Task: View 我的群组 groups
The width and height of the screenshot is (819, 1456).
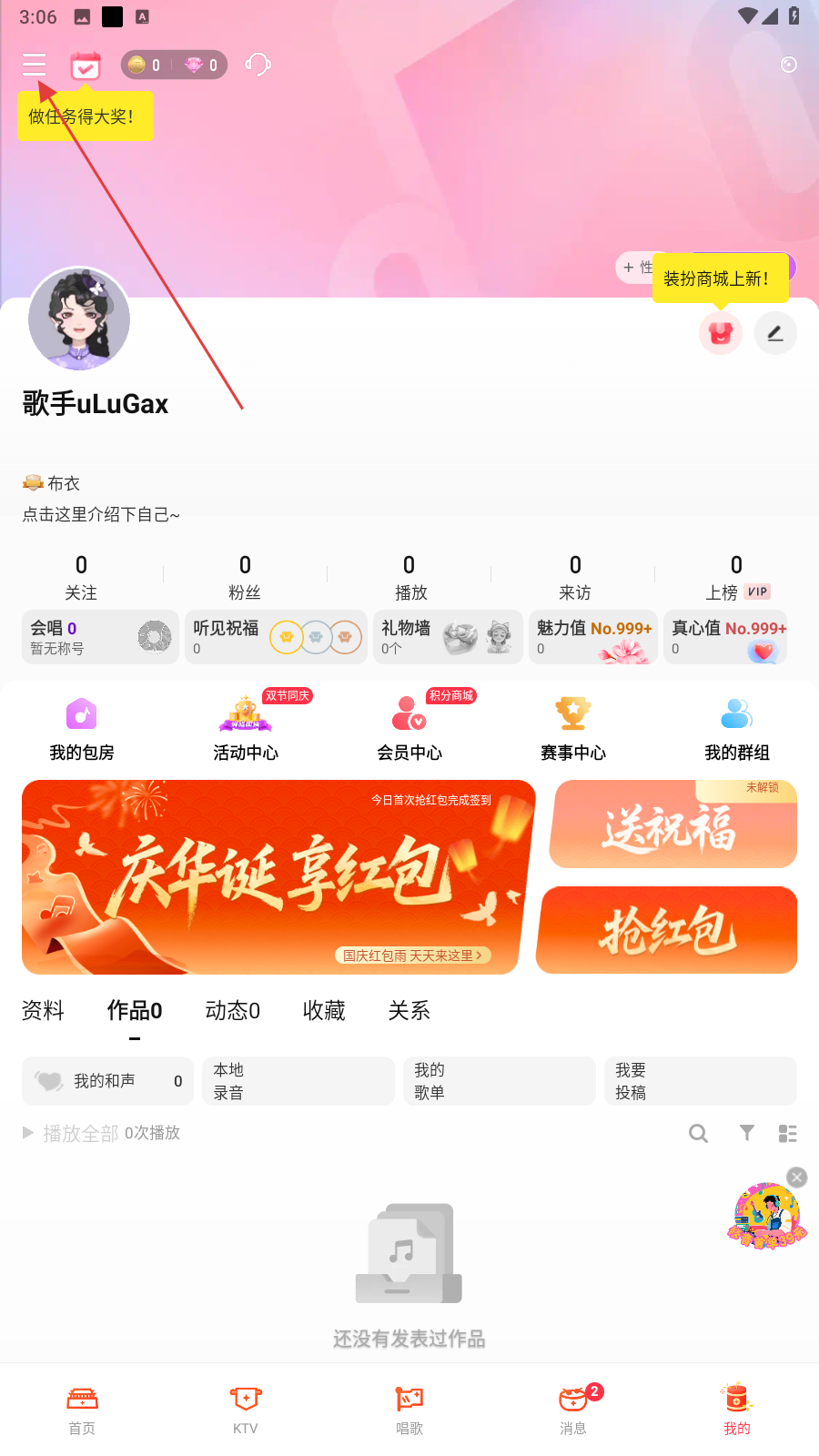Action: point(737,728)
